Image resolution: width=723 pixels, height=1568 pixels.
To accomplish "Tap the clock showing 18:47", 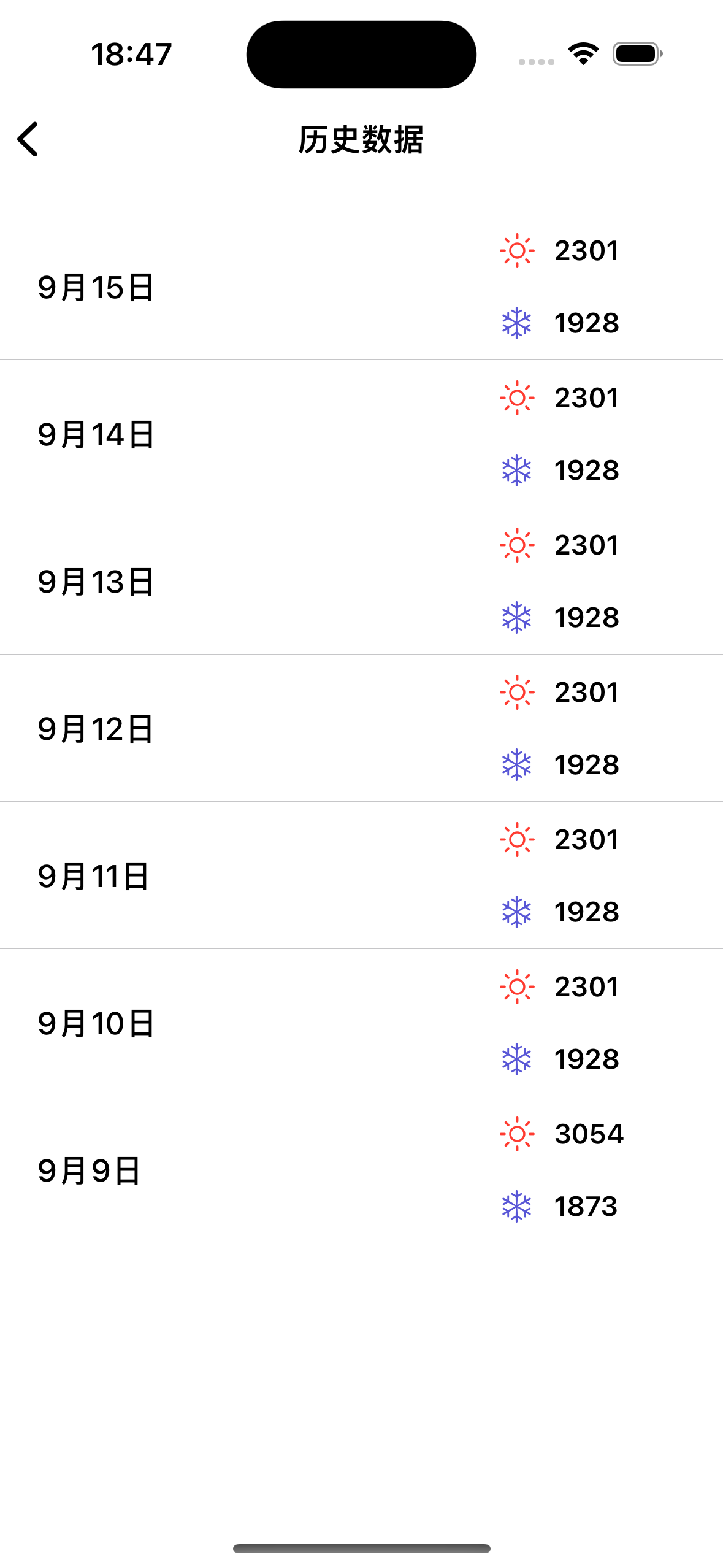I will [131, 54].
